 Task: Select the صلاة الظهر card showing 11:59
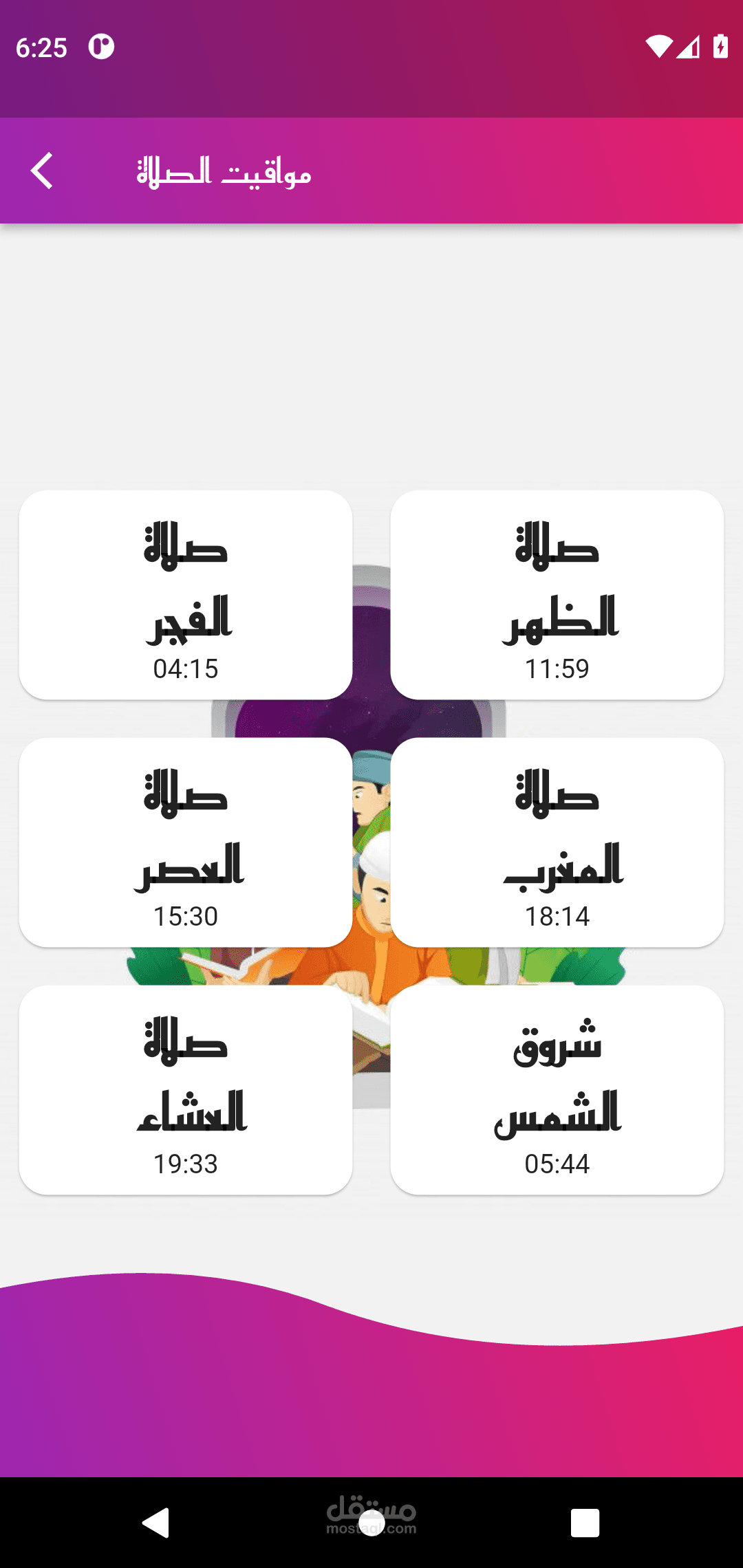(x=557, y=595)
